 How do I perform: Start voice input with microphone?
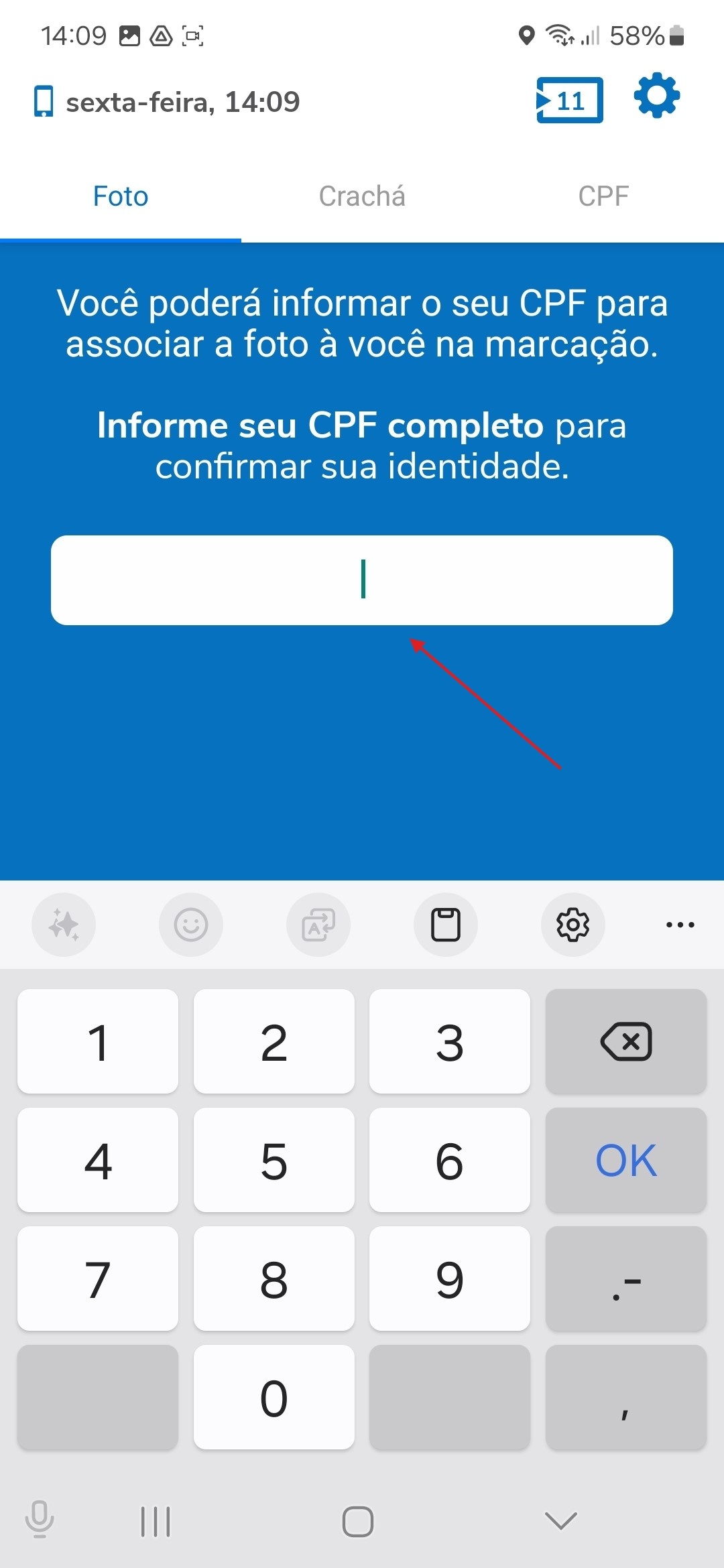[x=40, y=1519]
